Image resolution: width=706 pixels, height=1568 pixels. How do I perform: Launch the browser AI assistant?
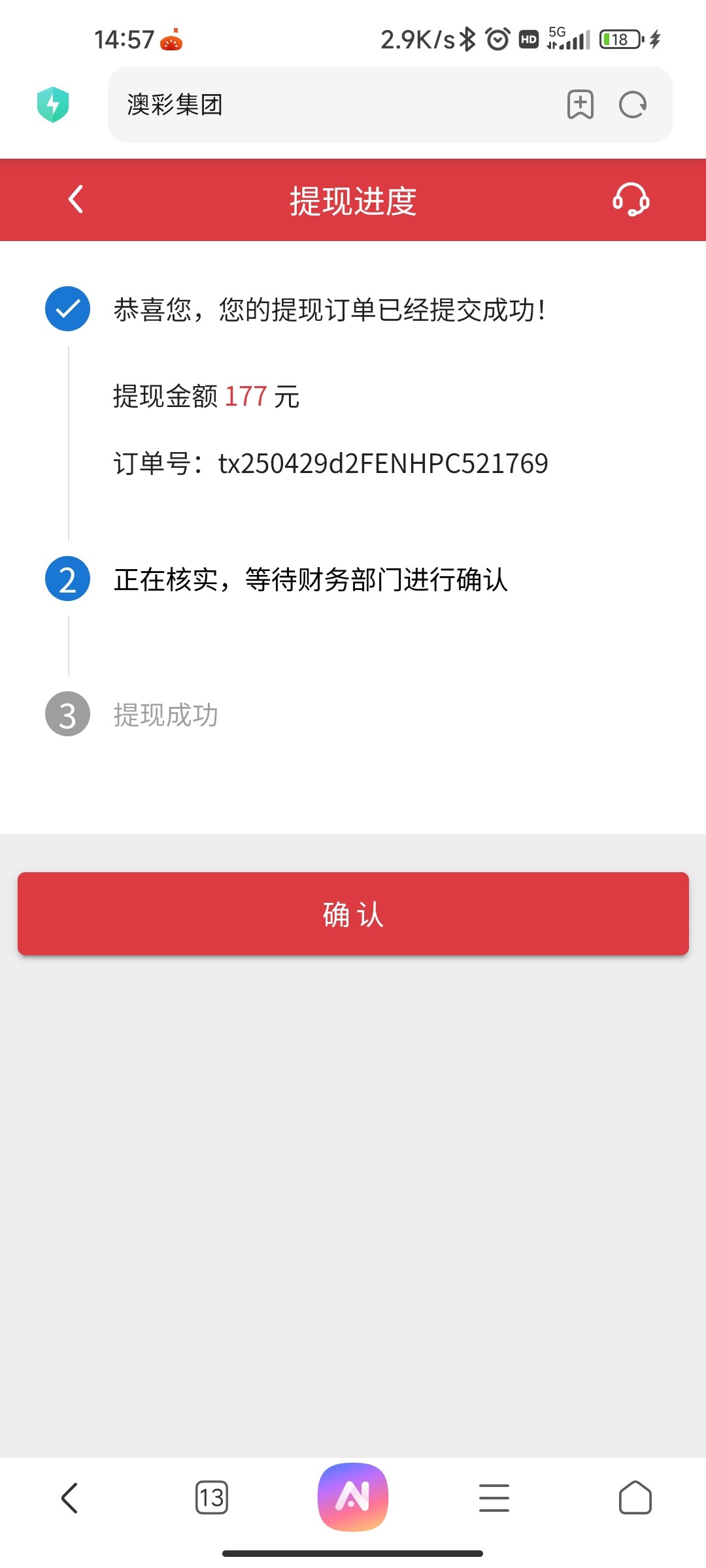click(x=353, y=1497)
